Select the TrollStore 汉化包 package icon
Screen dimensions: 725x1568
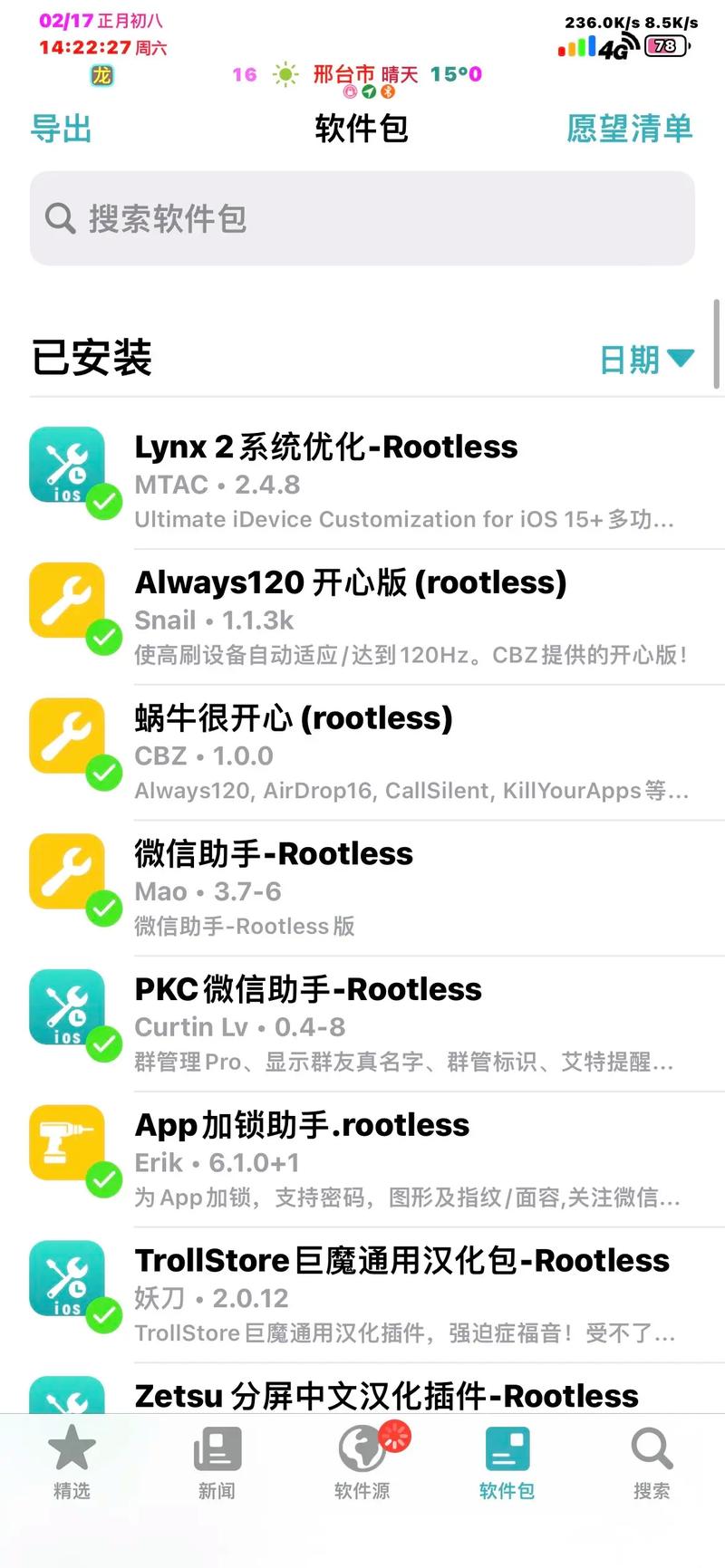click(67, 1279)
